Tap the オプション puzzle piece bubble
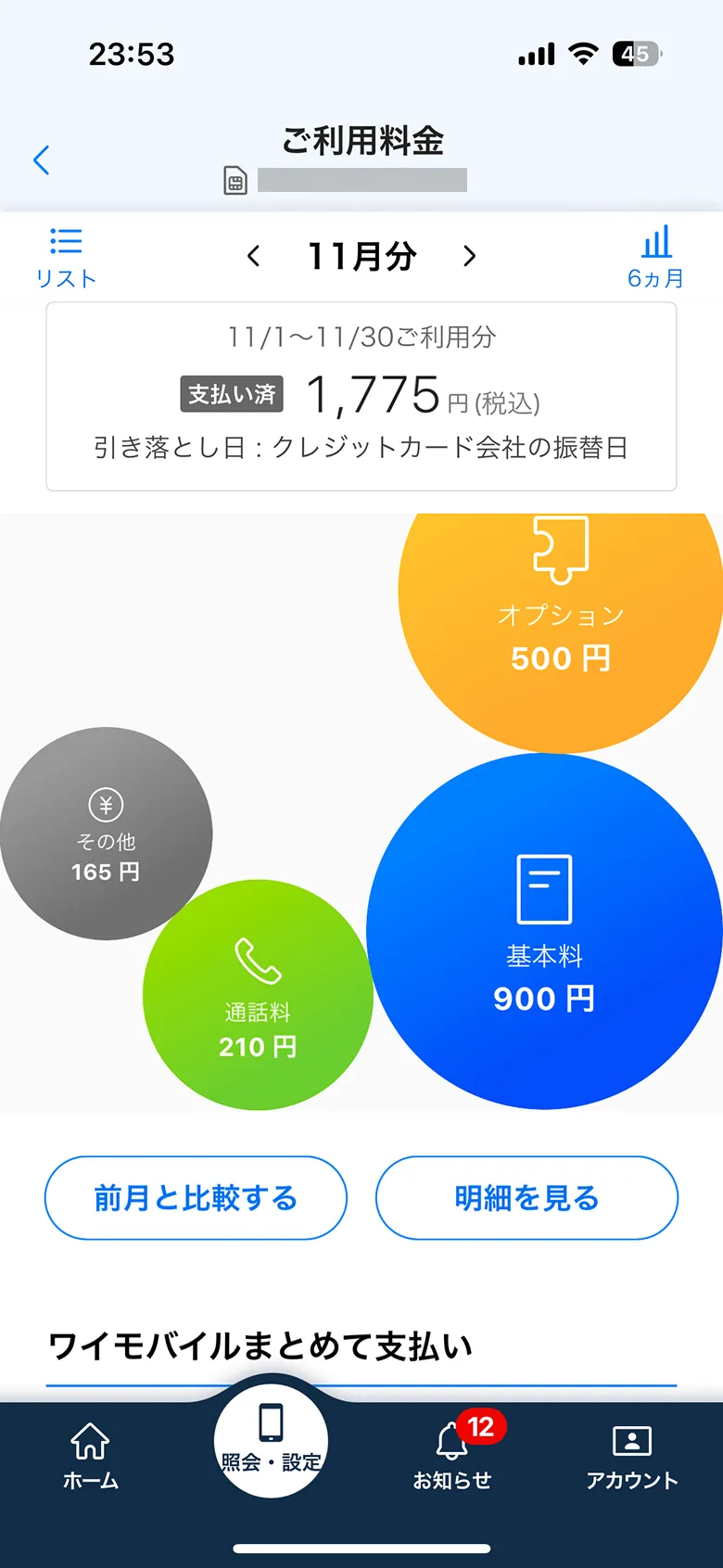723x1568 pixels. pyautogui.click(x=560, y=603)
